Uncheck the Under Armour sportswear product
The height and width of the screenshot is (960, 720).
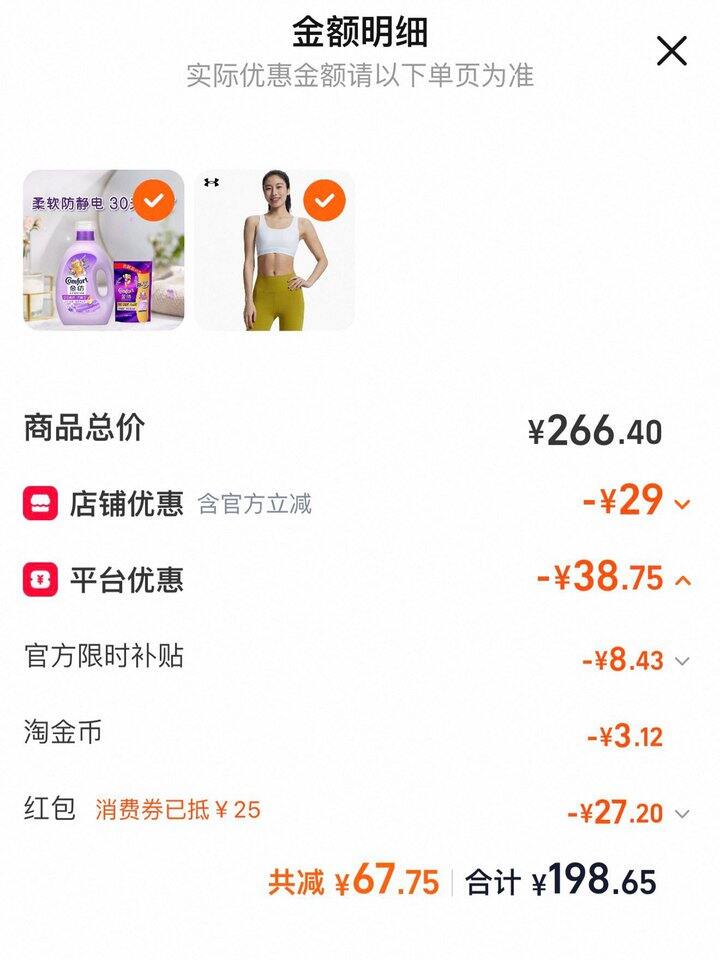click(324, 201)
